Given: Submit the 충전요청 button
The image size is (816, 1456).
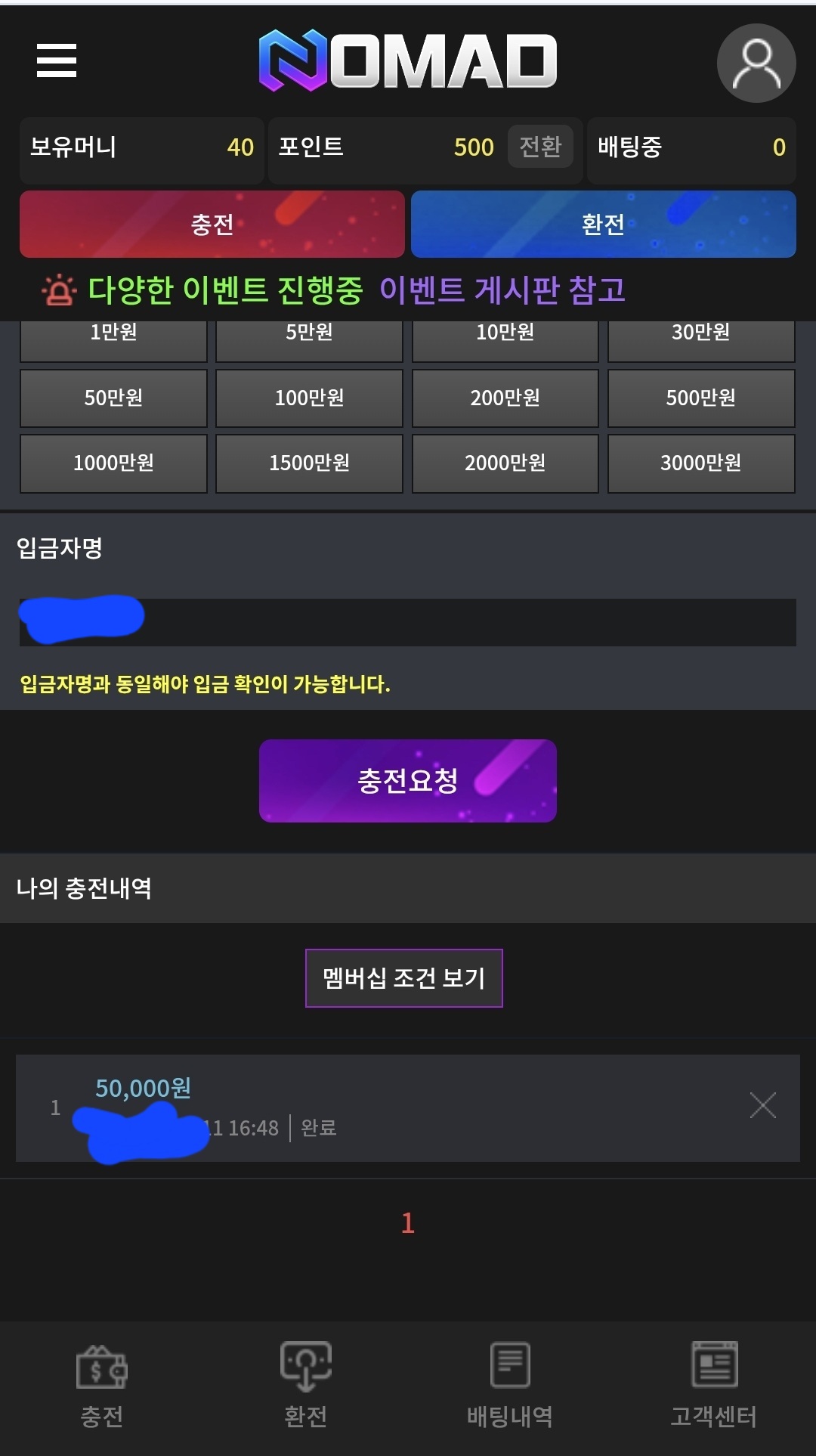Looking at the screenshot, I should 407,781.
